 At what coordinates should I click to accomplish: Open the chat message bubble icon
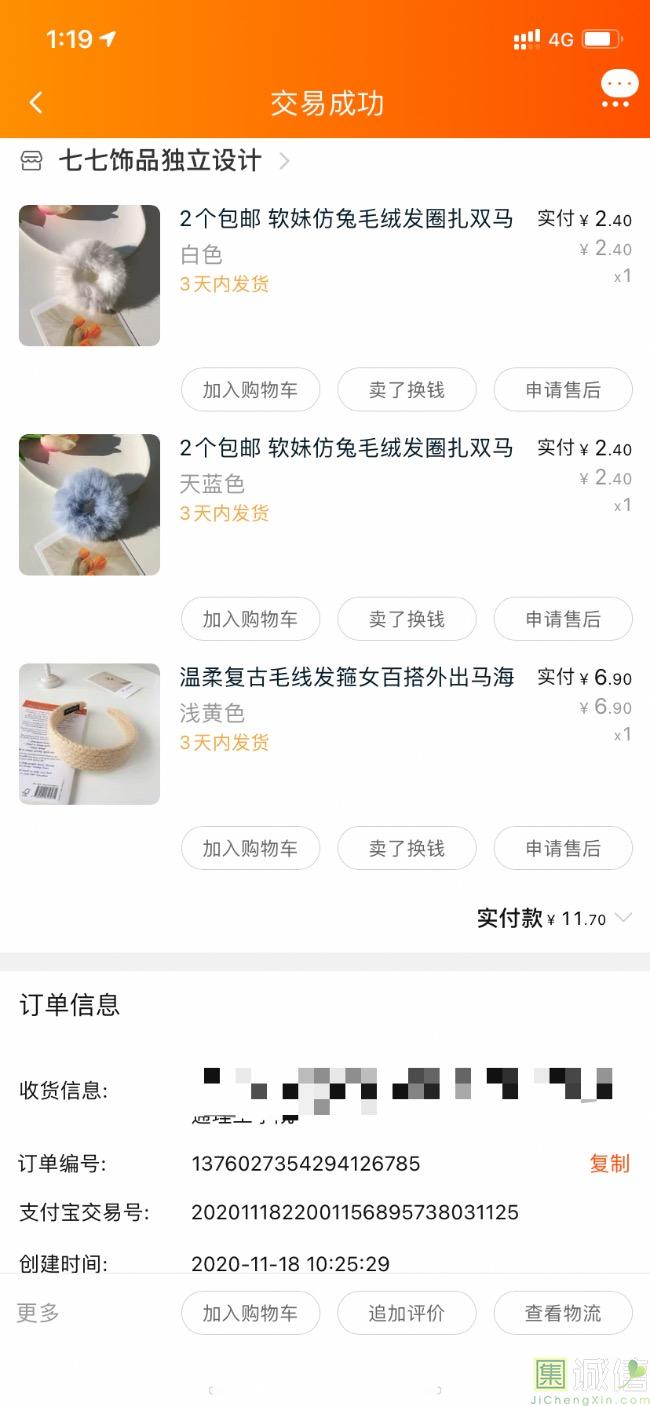619,88
